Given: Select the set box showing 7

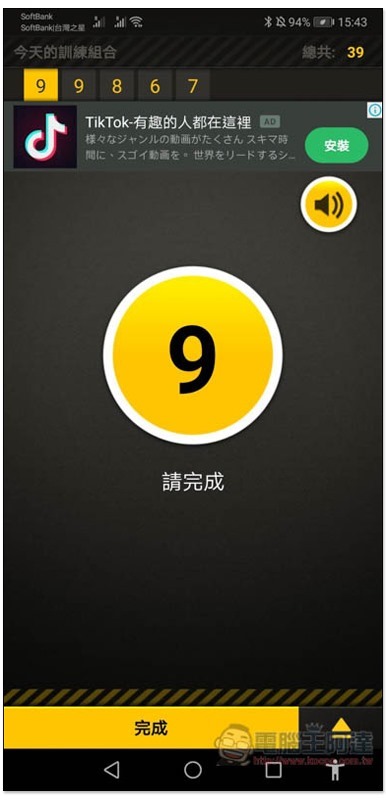Looking at the screenshot, I should click(x=193, y=86).
